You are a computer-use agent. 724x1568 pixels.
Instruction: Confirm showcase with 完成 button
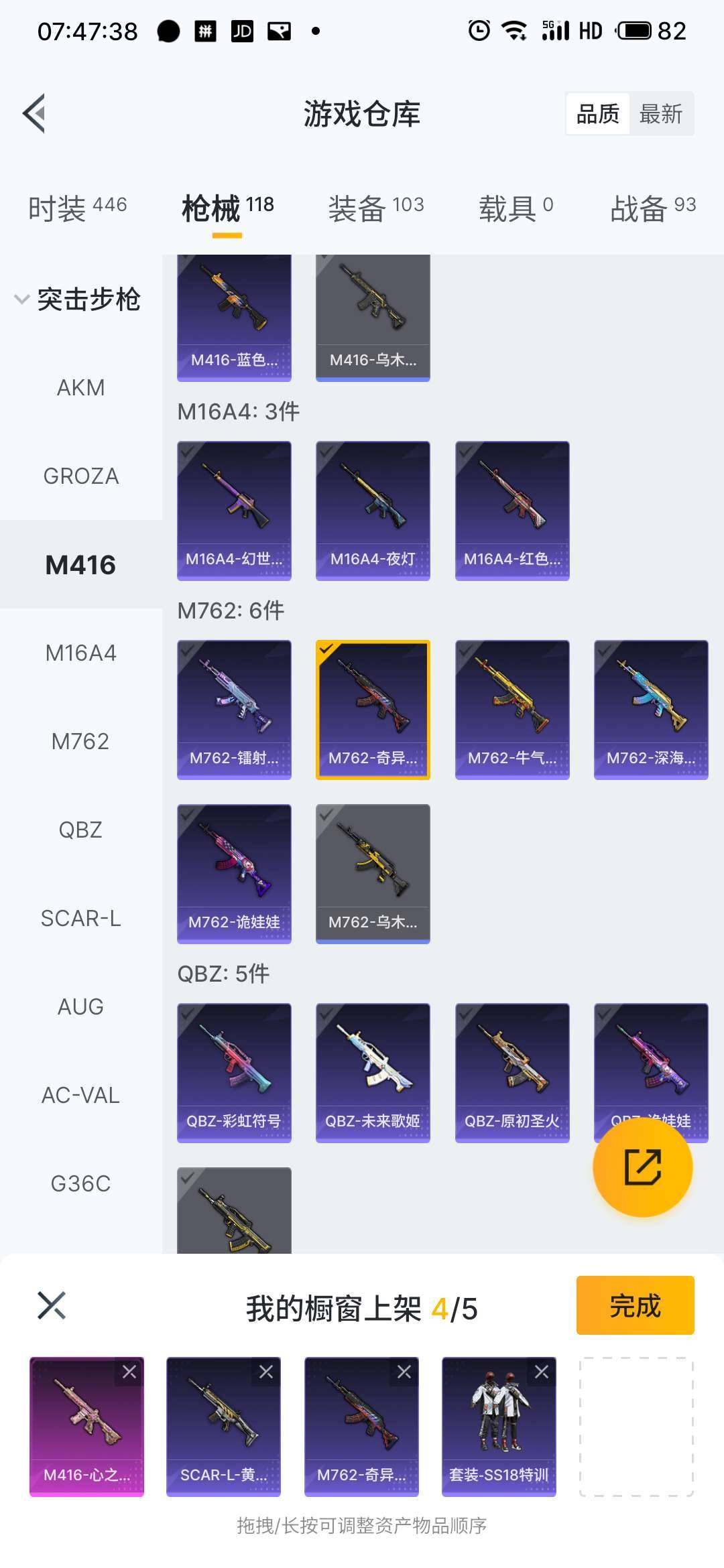[x=635, y=1305]
